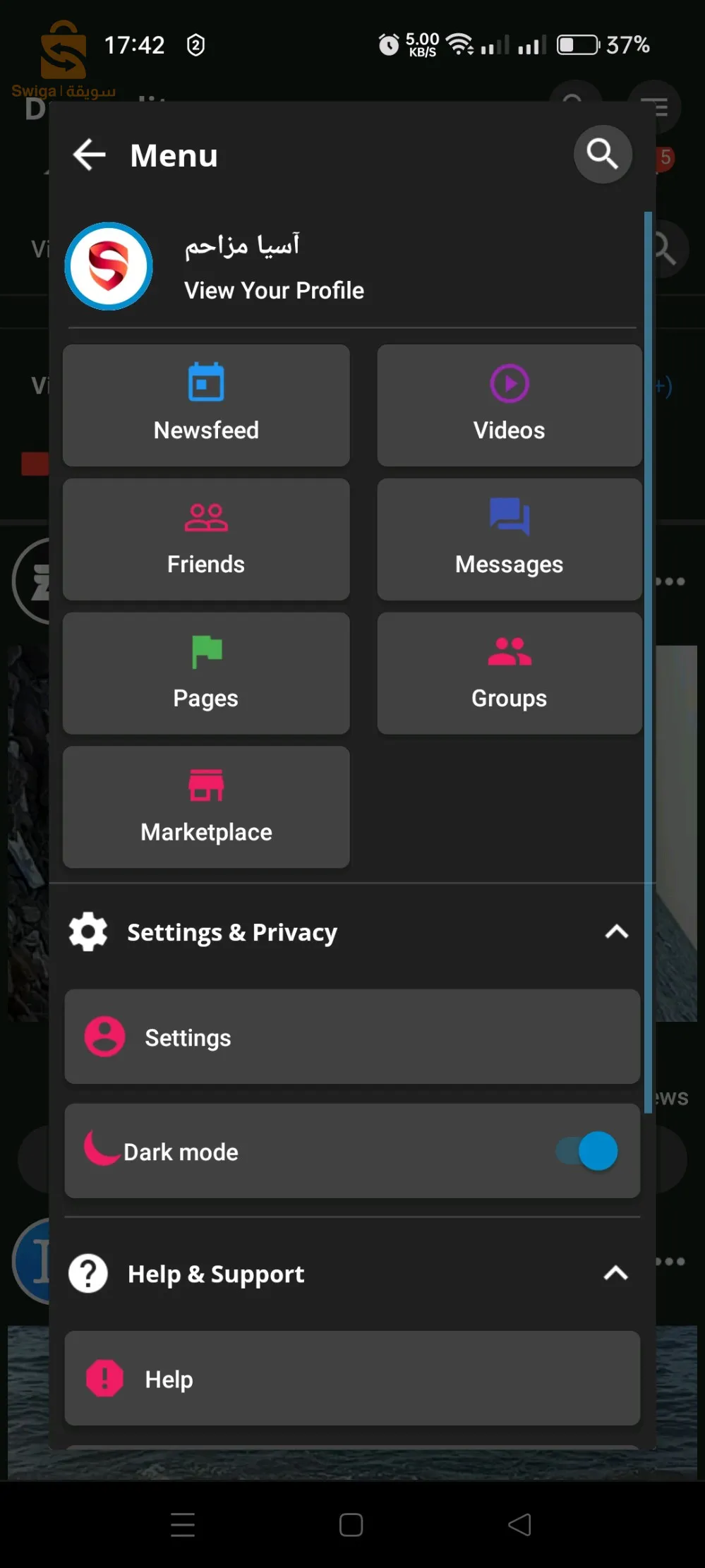Open the Videos tile
Image resolution: width=705 pixels, height=1568 pixels.
(509, 405)
